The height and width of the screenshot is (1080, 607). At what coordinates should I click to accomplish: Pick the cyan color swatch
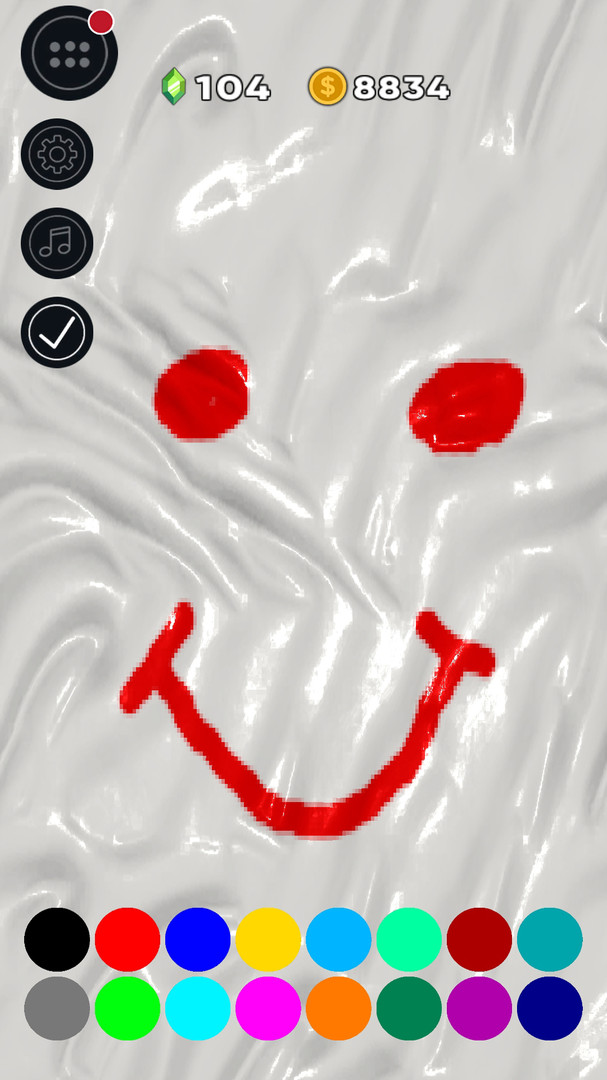point(198,1008)
